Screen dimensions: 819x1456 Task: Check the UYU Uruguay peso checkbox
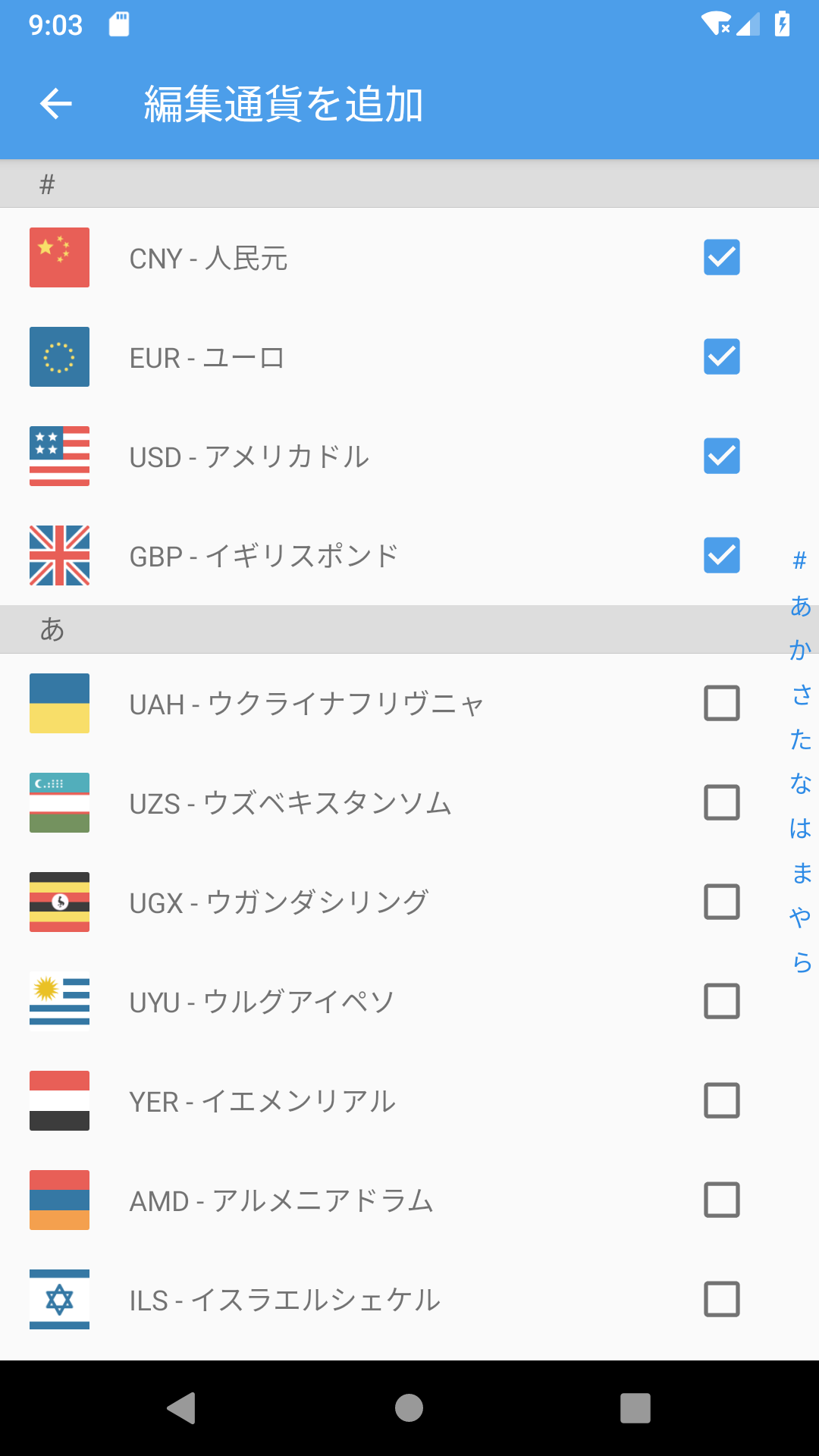tap(721, 1002)
